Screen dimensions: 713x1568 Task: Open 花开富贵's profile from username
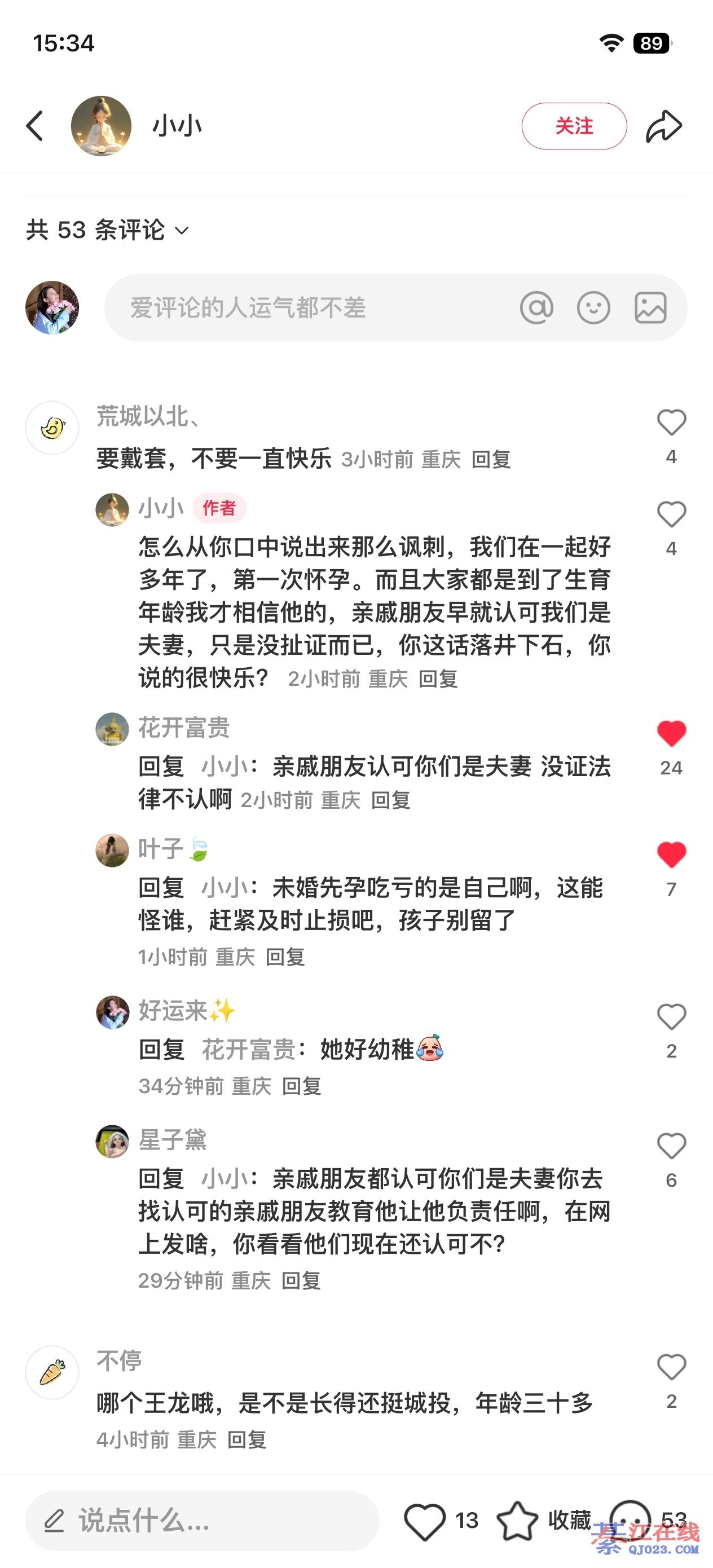(x=184, y=728)
